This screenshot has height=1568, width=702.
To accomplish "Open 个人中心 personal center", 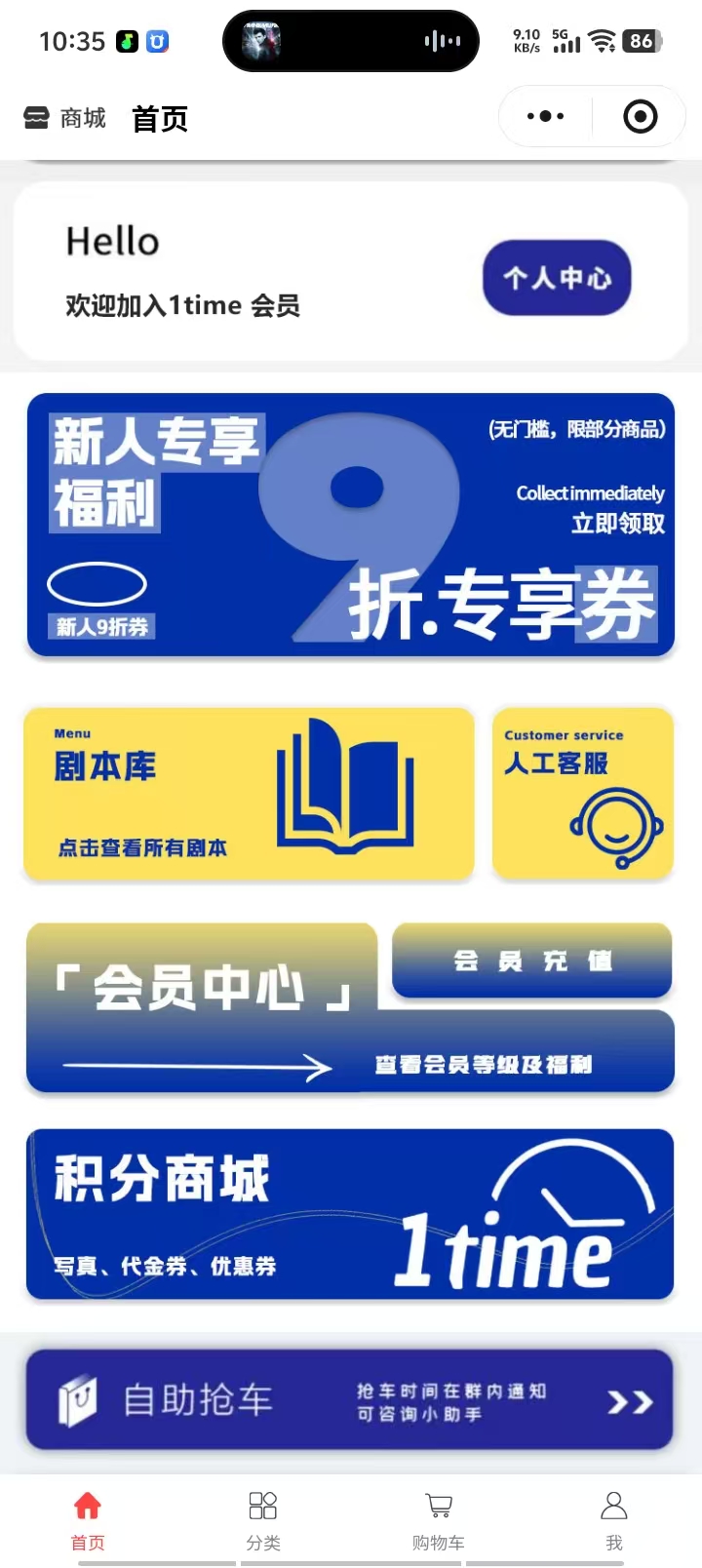I will point(557,278).
